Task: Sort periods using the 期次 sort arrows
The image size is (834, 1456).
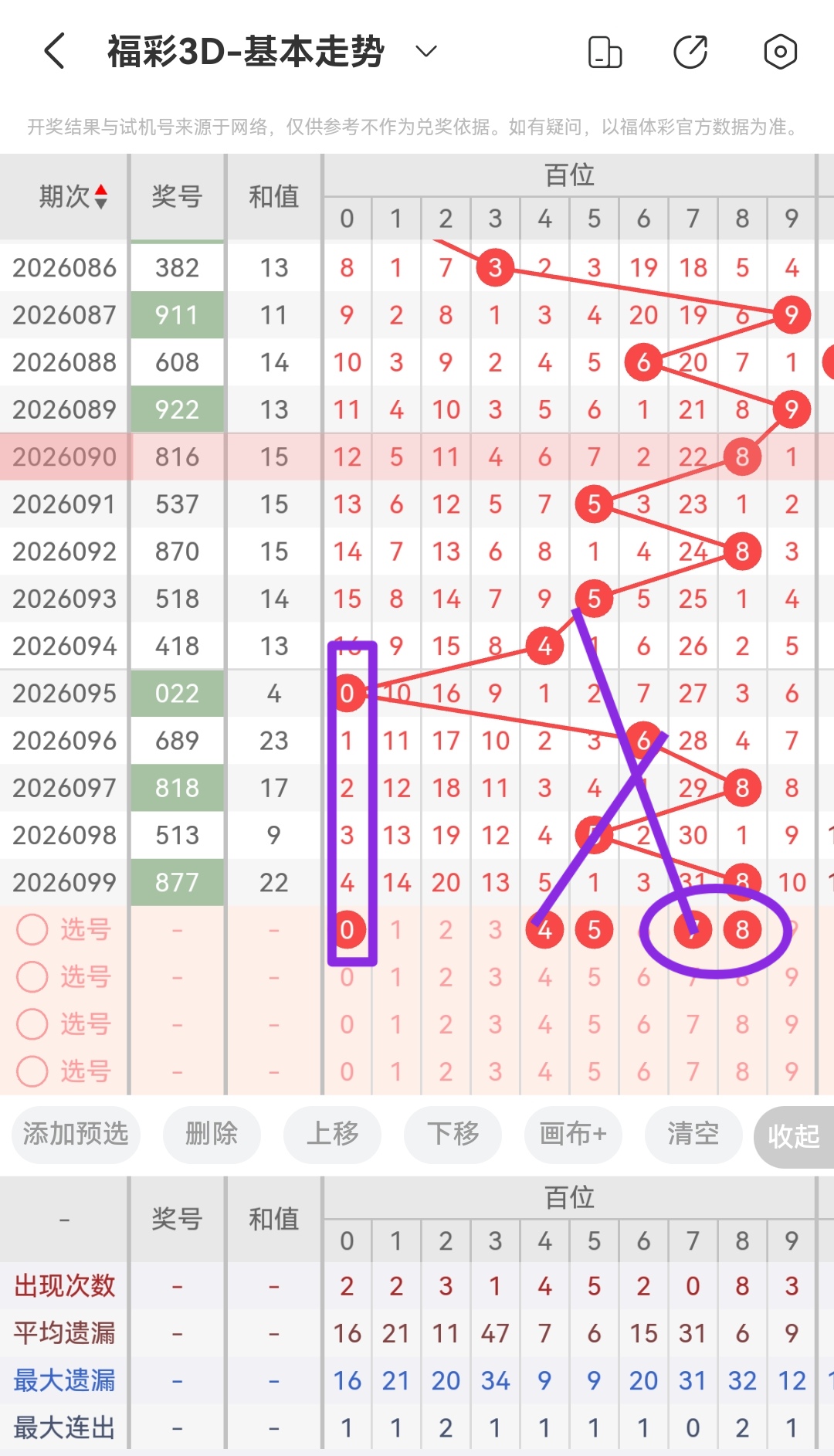Action: point(101,195)
